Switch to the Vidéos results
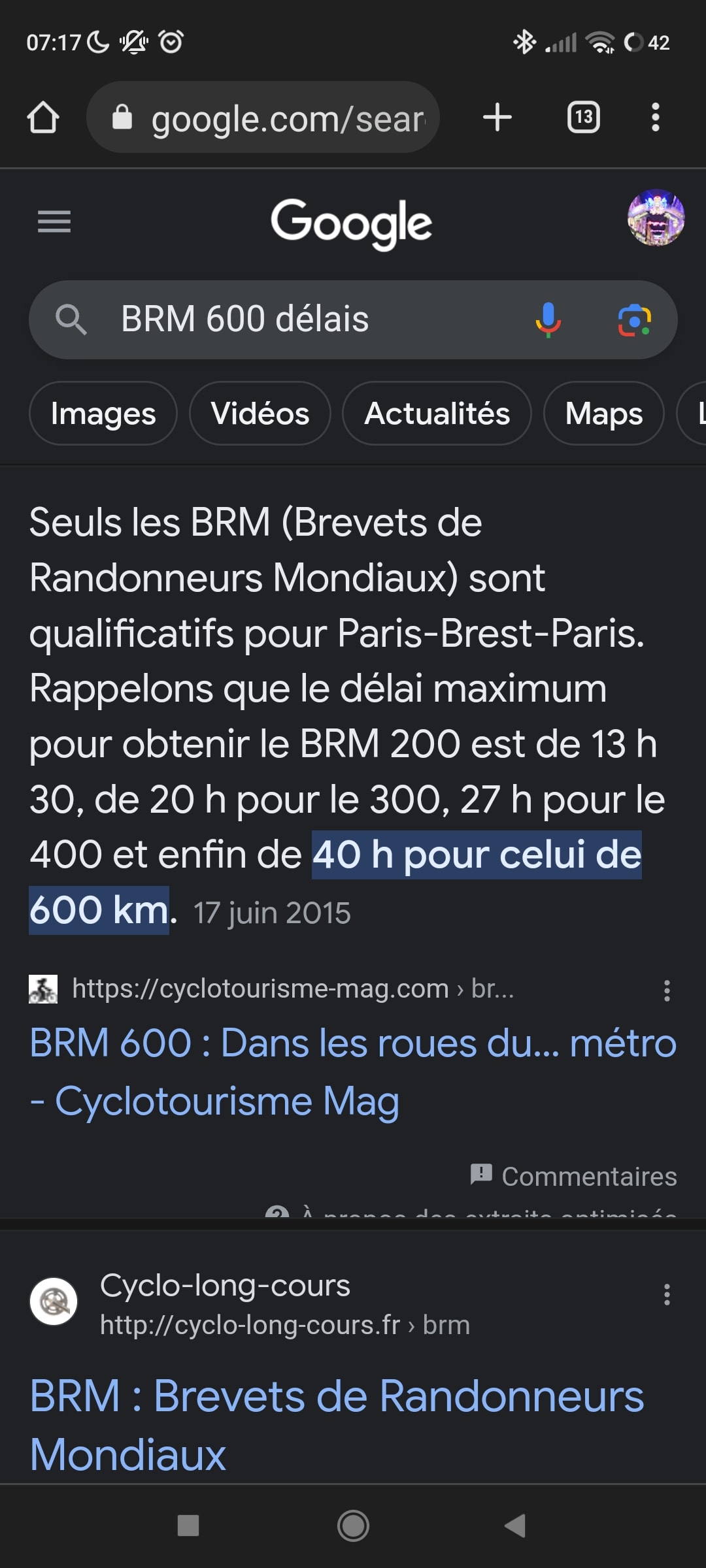 click(260, 414)
